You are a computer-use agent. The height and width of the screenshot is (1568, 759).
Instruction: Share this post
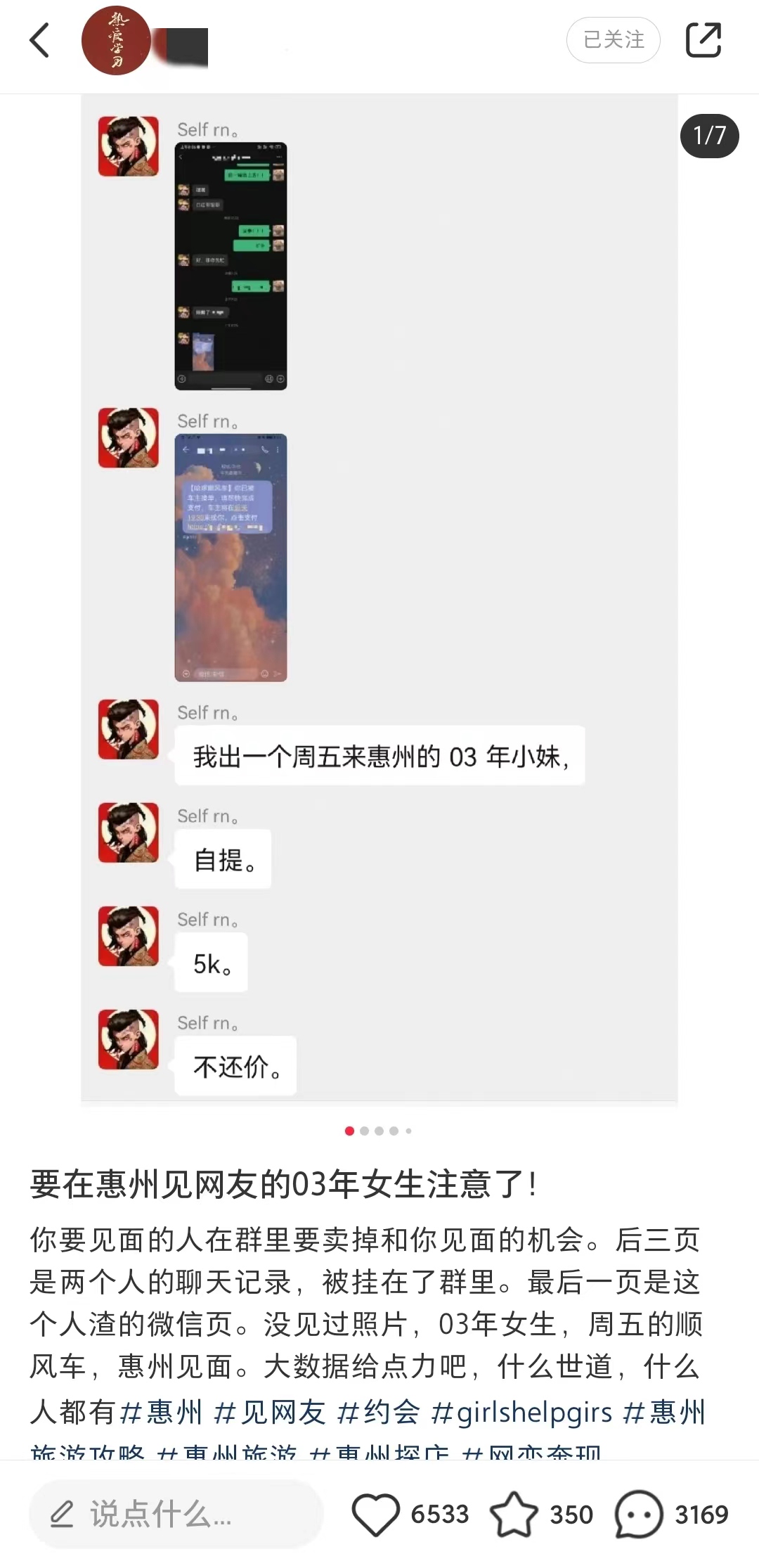[x=703, y=40]
